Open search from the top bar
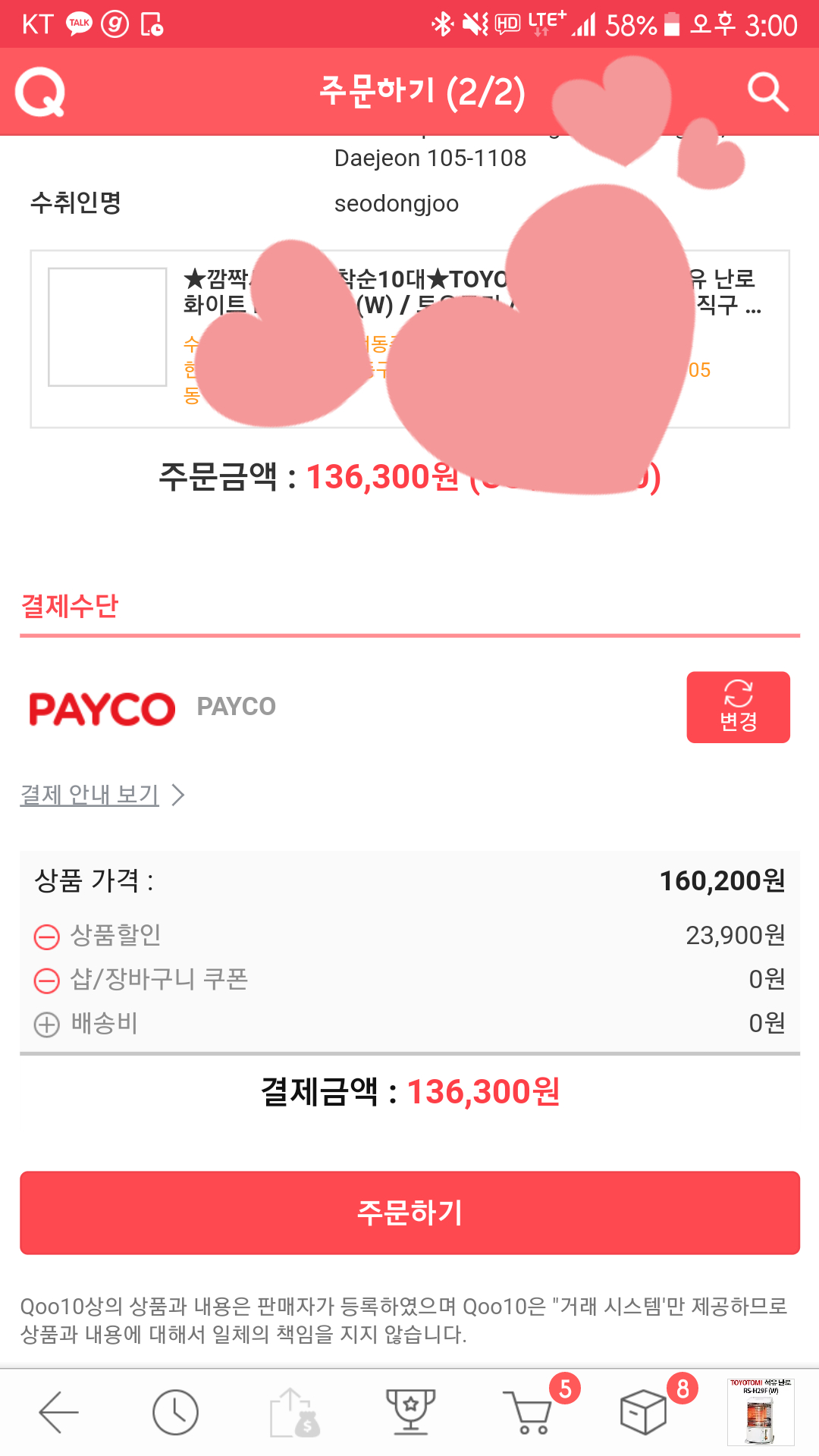This screenshot has width=819, height=1456. 767,92
